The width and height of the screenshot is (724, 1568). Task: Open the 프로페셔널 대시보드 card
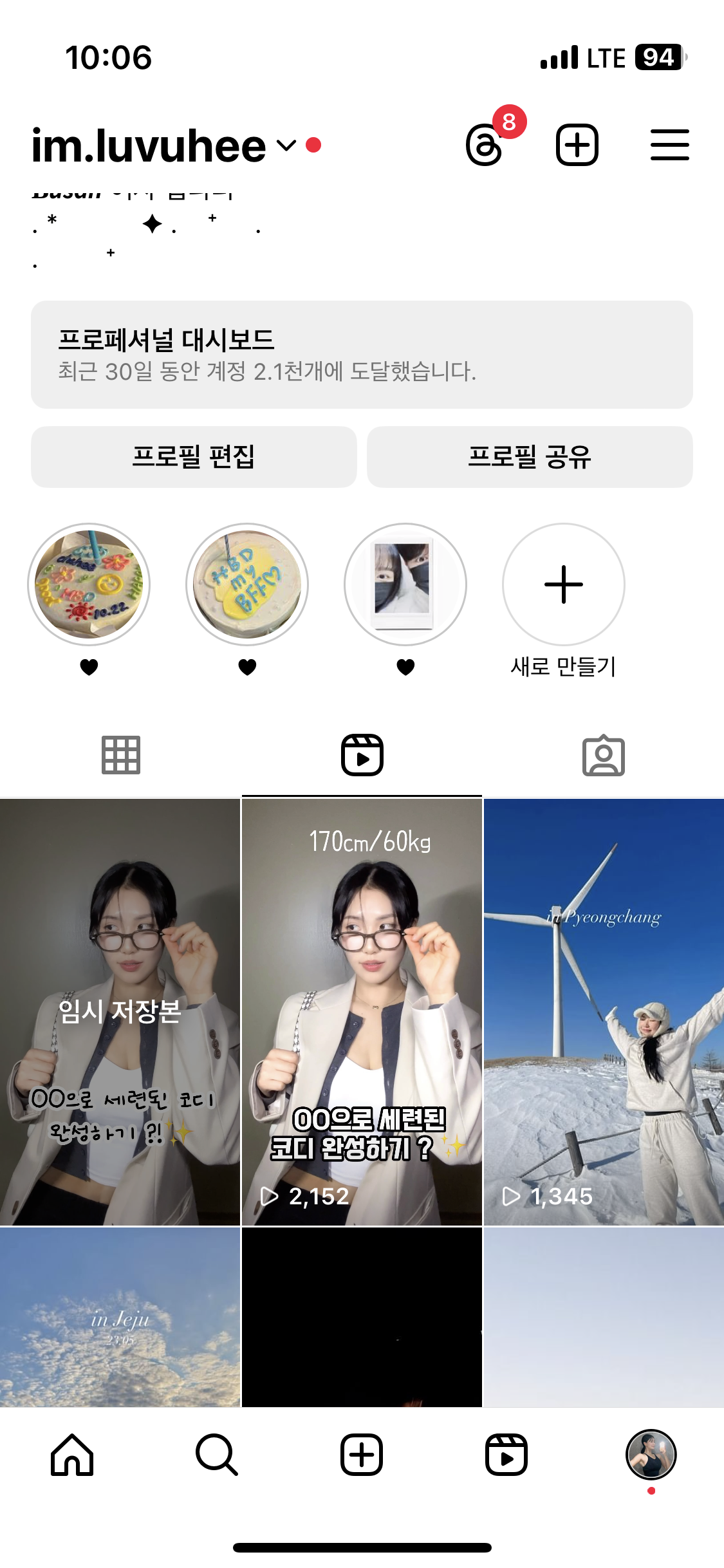(362, 355)
